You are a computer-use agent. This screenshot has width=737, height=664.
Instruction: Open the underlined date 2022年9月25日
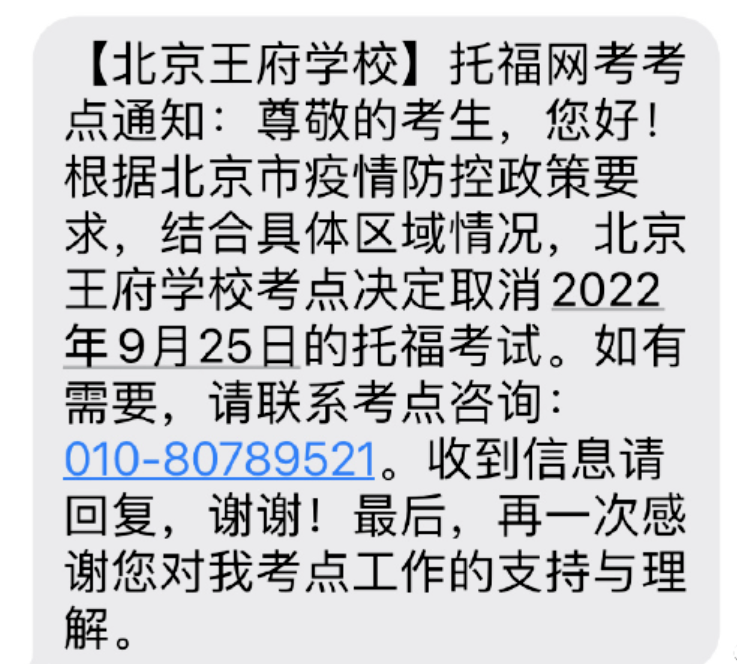(180, 347)
